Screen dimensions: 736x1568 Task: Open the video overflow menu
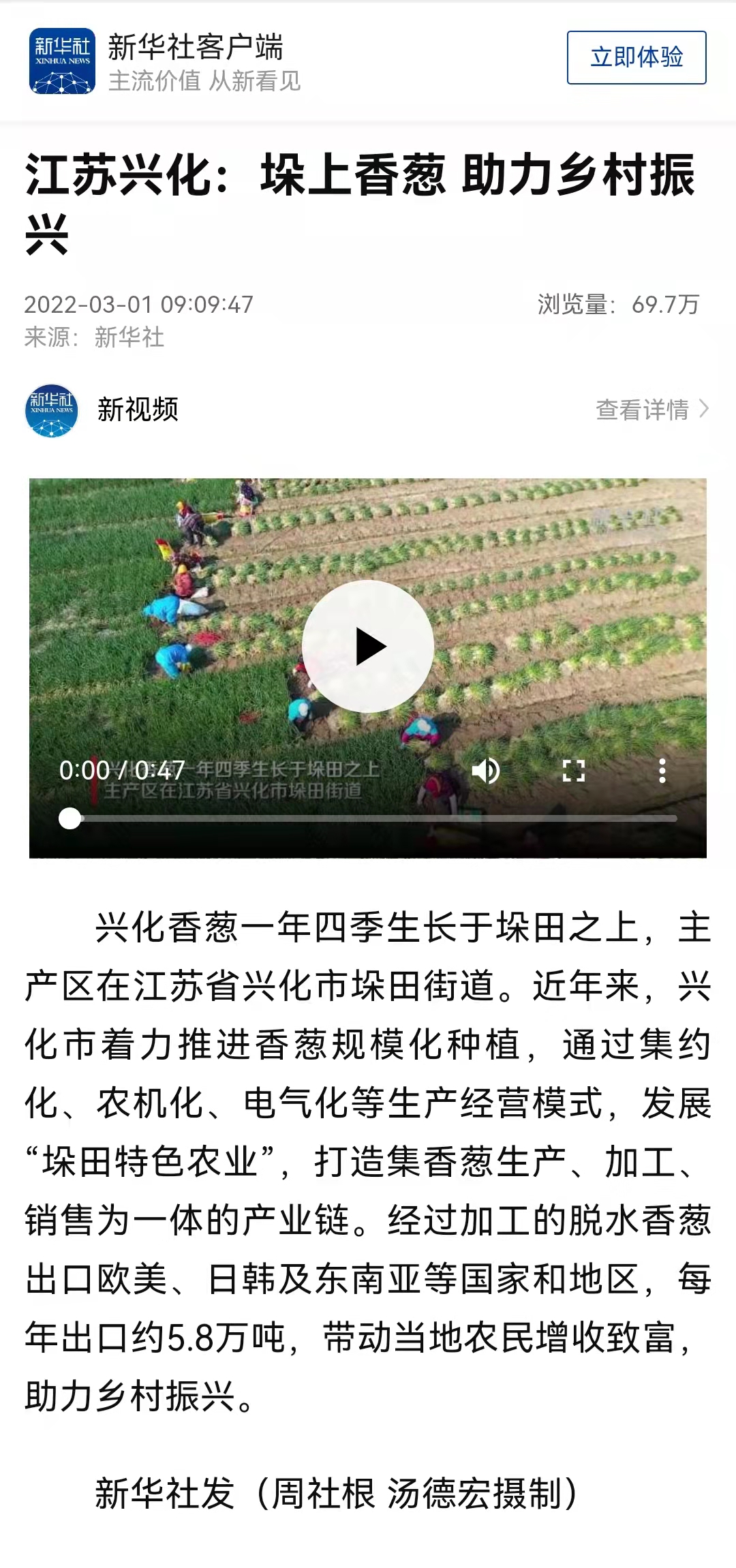662,771
